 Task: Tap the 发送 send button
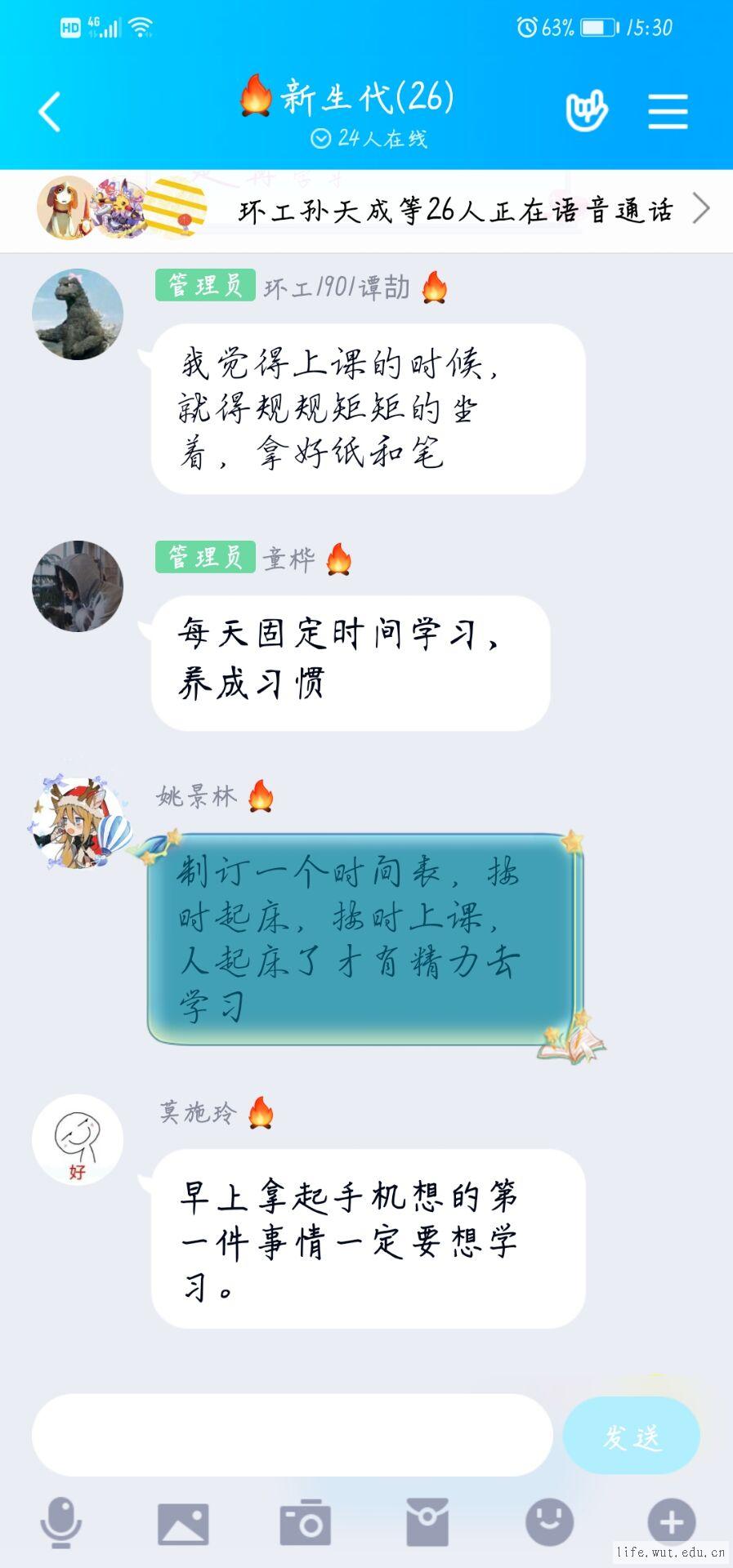point(631,1436)
